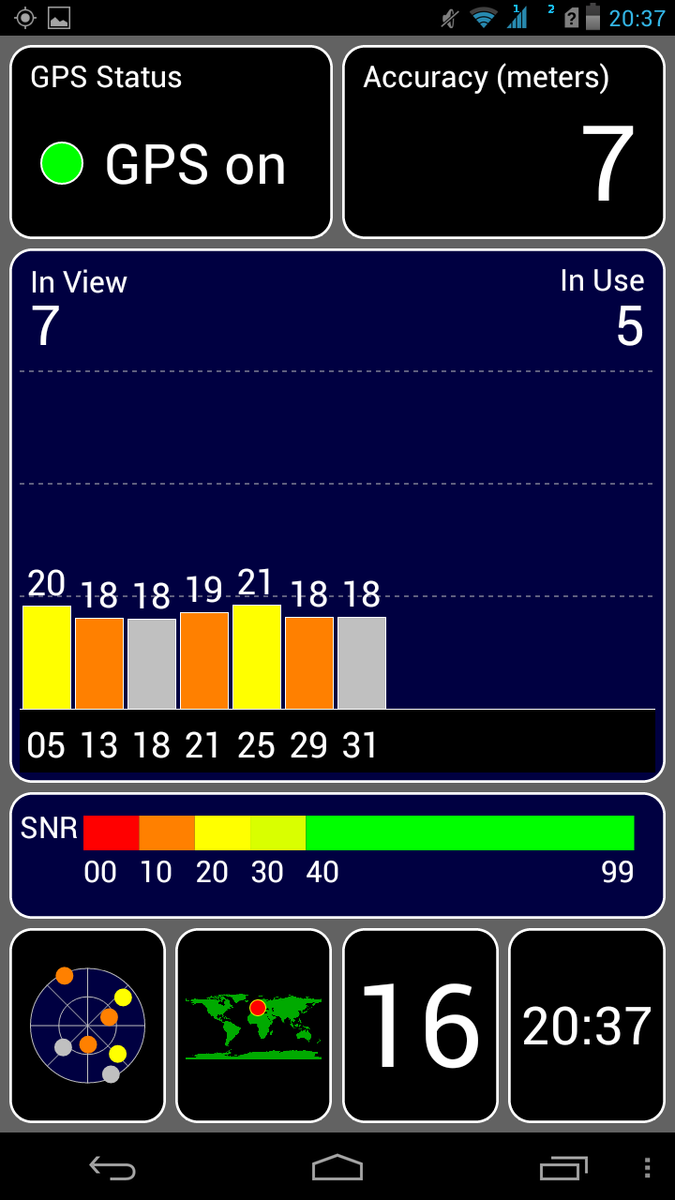Screen dimensions: 675x1200
Task: Open the satellite sky view tile
Action: (88, 1026)
